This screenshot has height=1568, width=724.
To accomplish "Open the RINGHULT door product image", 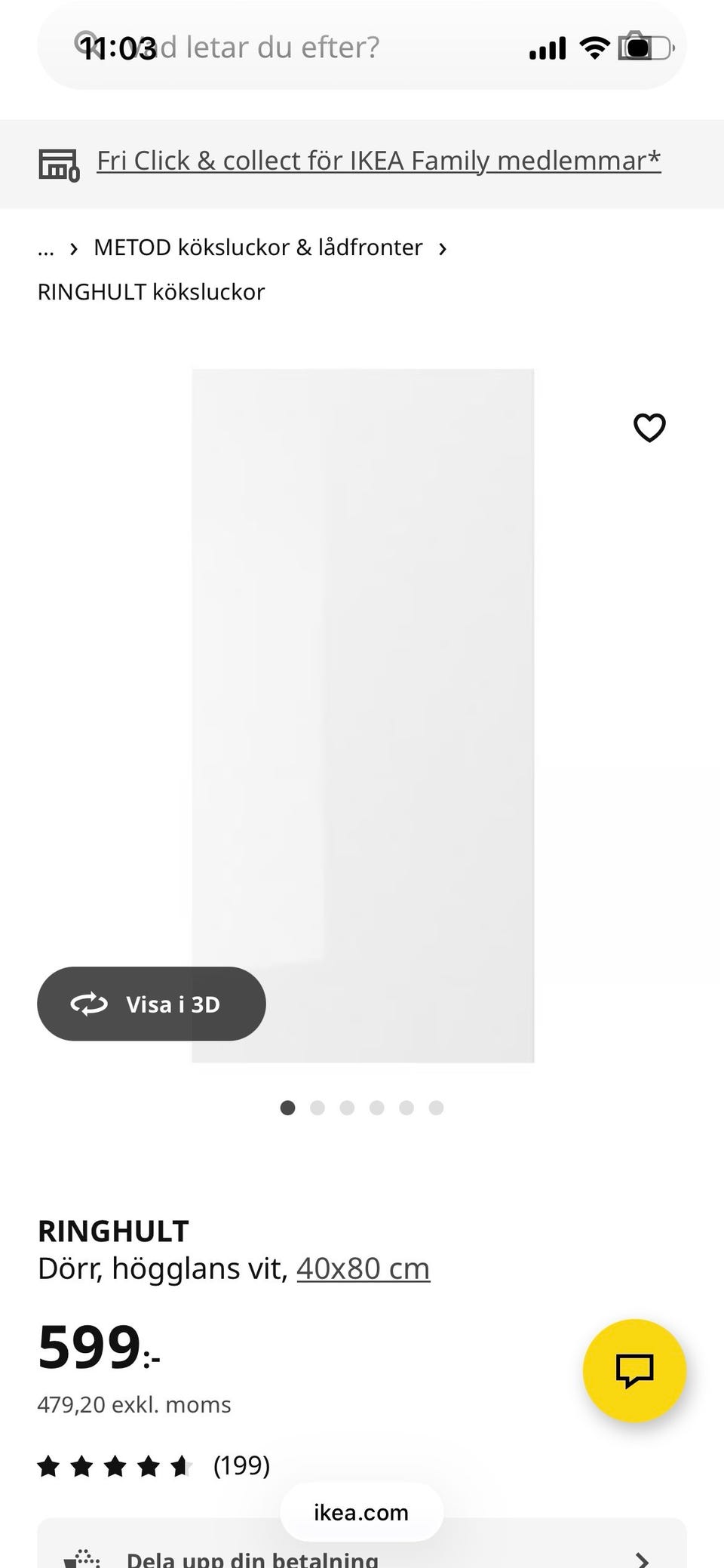I will click(x=363, y=715).
